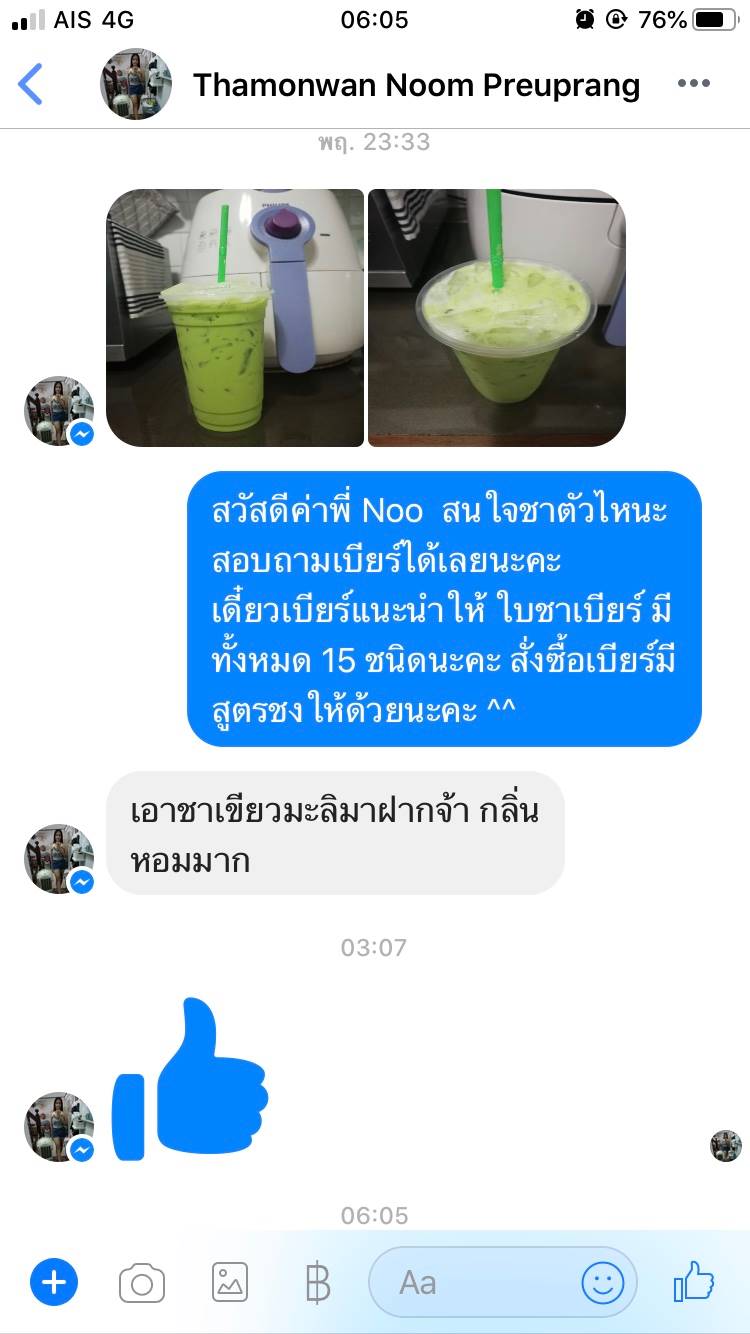Go back to the chat list
The height and width of the screenshot is (1334, 750).
tap(31, 84)
